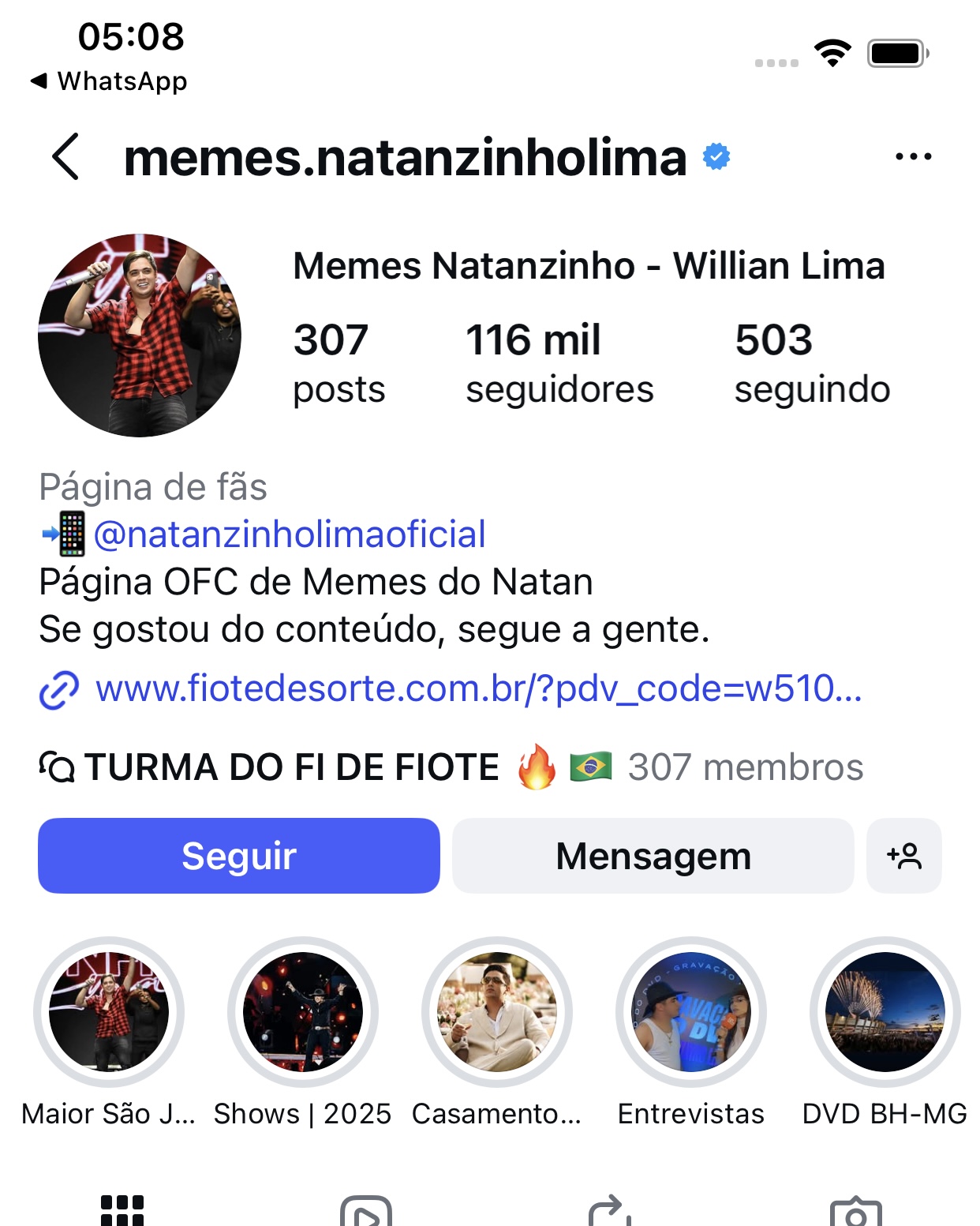Image resolution: width=980 pixels, height=1226 pixels.
Task: View the profile picture
Action: 140,336
